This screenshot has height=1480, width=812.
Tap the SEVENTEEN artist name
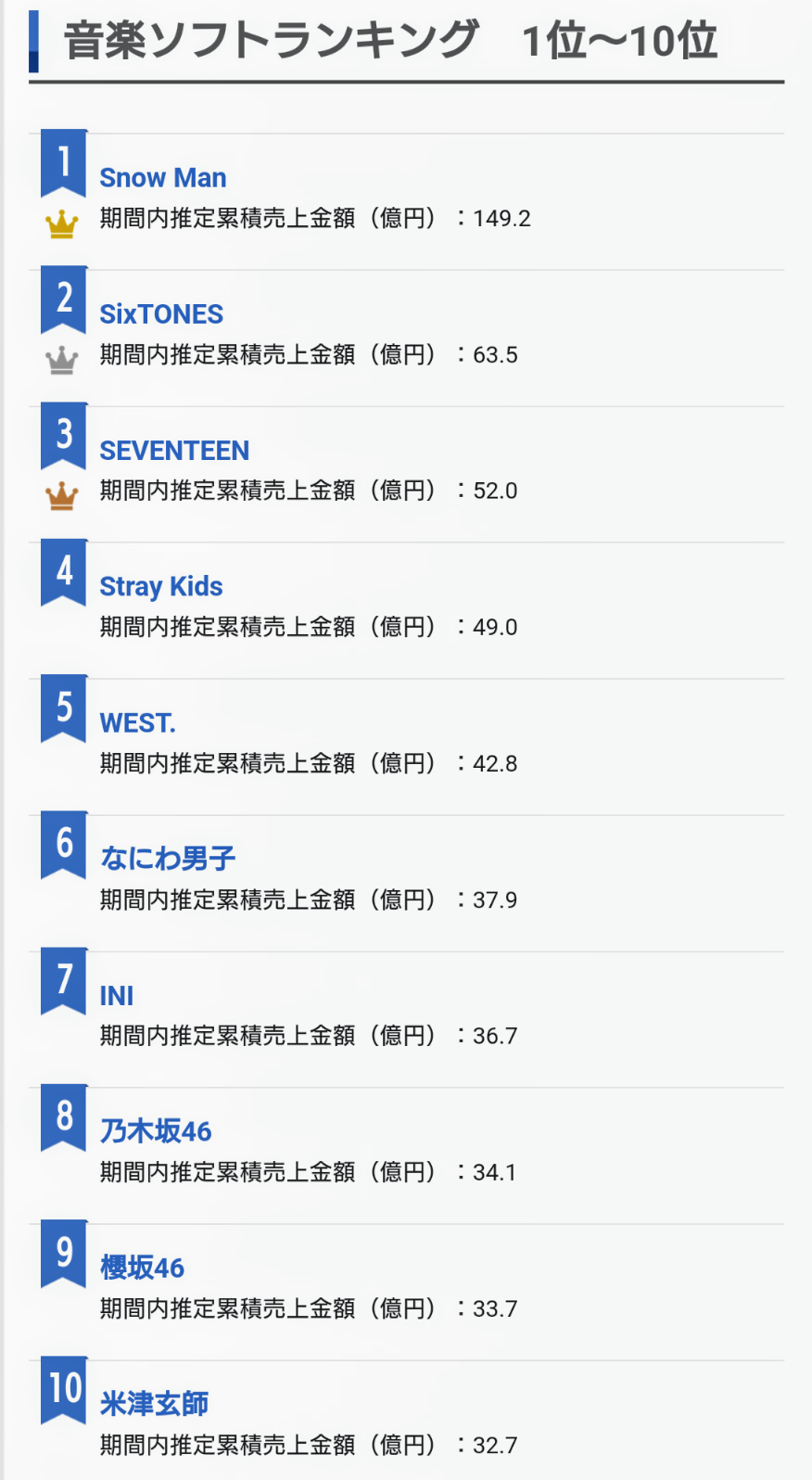point(174,450)
